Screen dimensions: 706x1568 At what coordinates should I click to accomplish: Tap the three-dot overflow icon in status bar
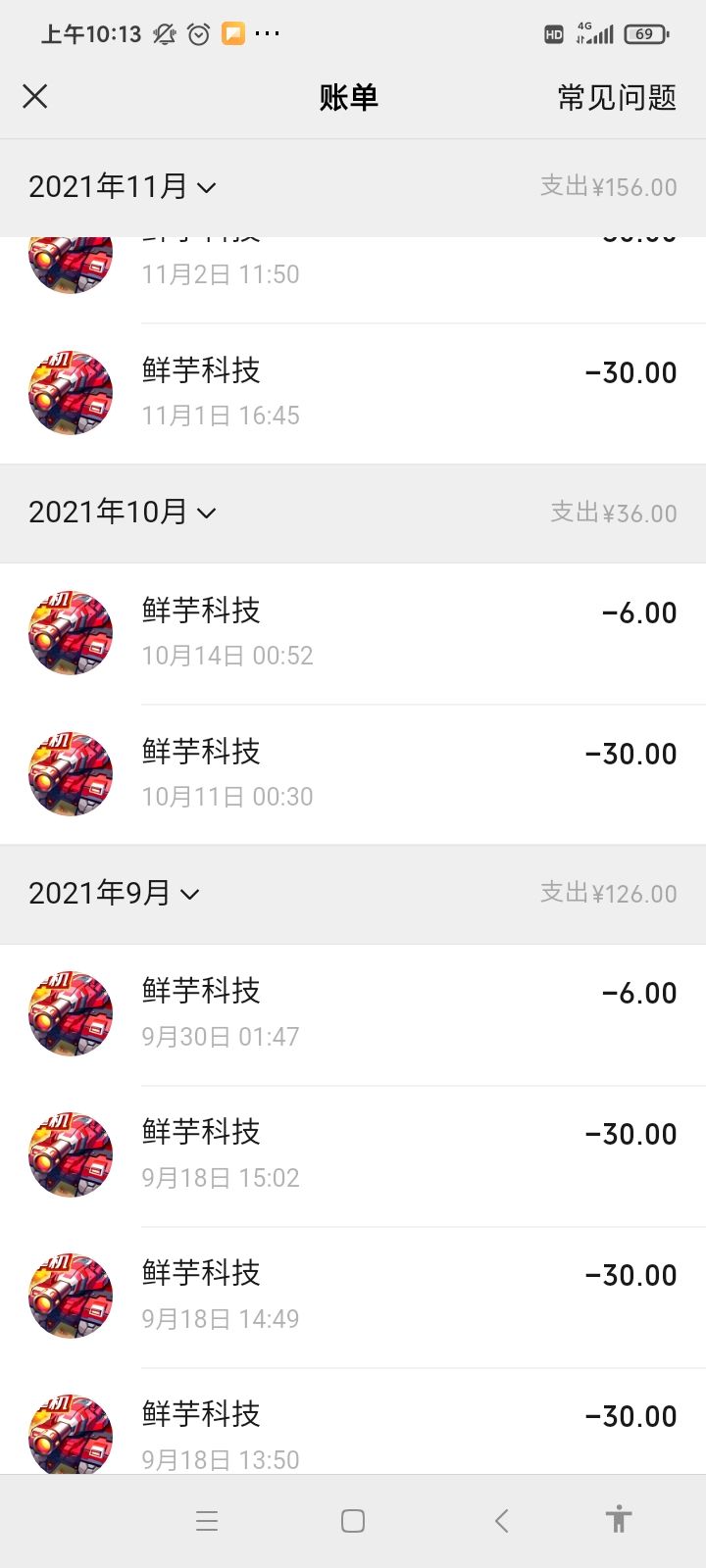tap(268, 33)
